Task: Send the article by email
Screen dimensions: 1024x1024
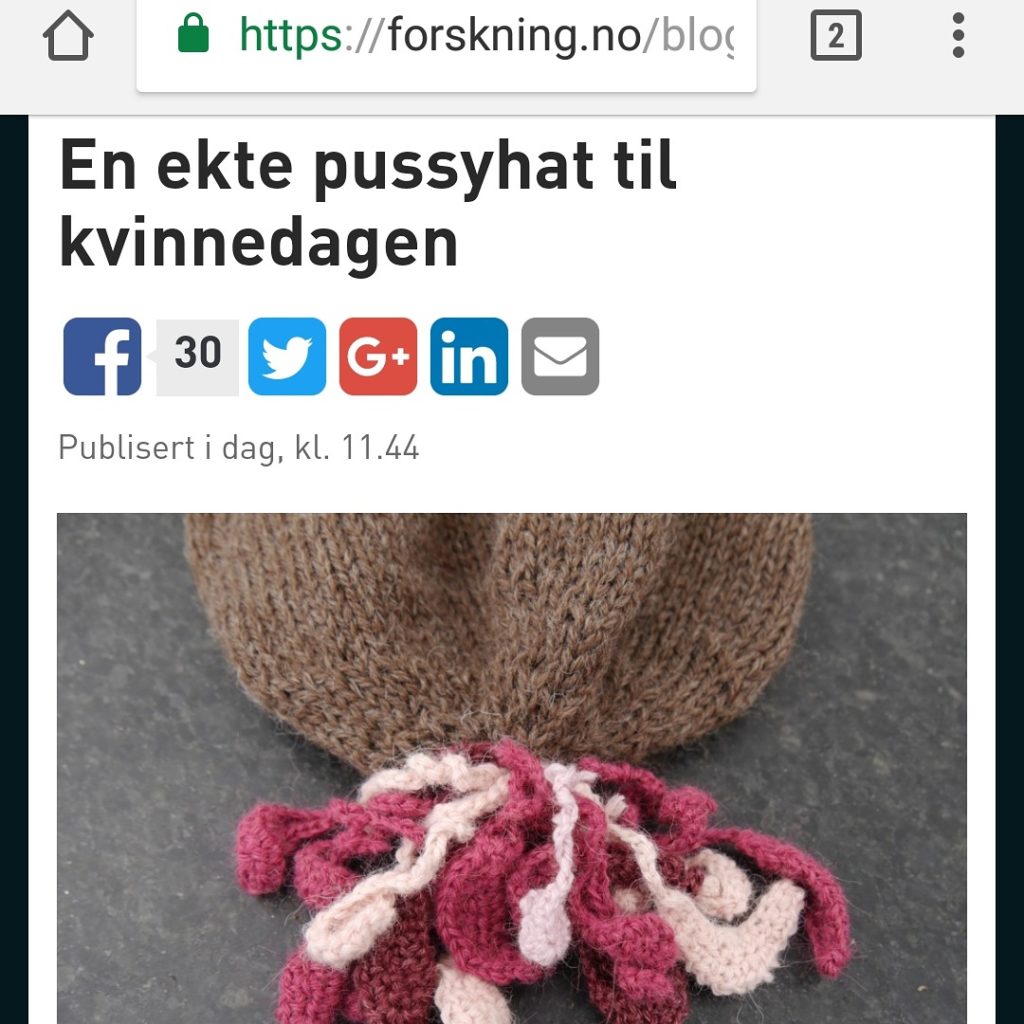Action: click(x=560, y=356)
